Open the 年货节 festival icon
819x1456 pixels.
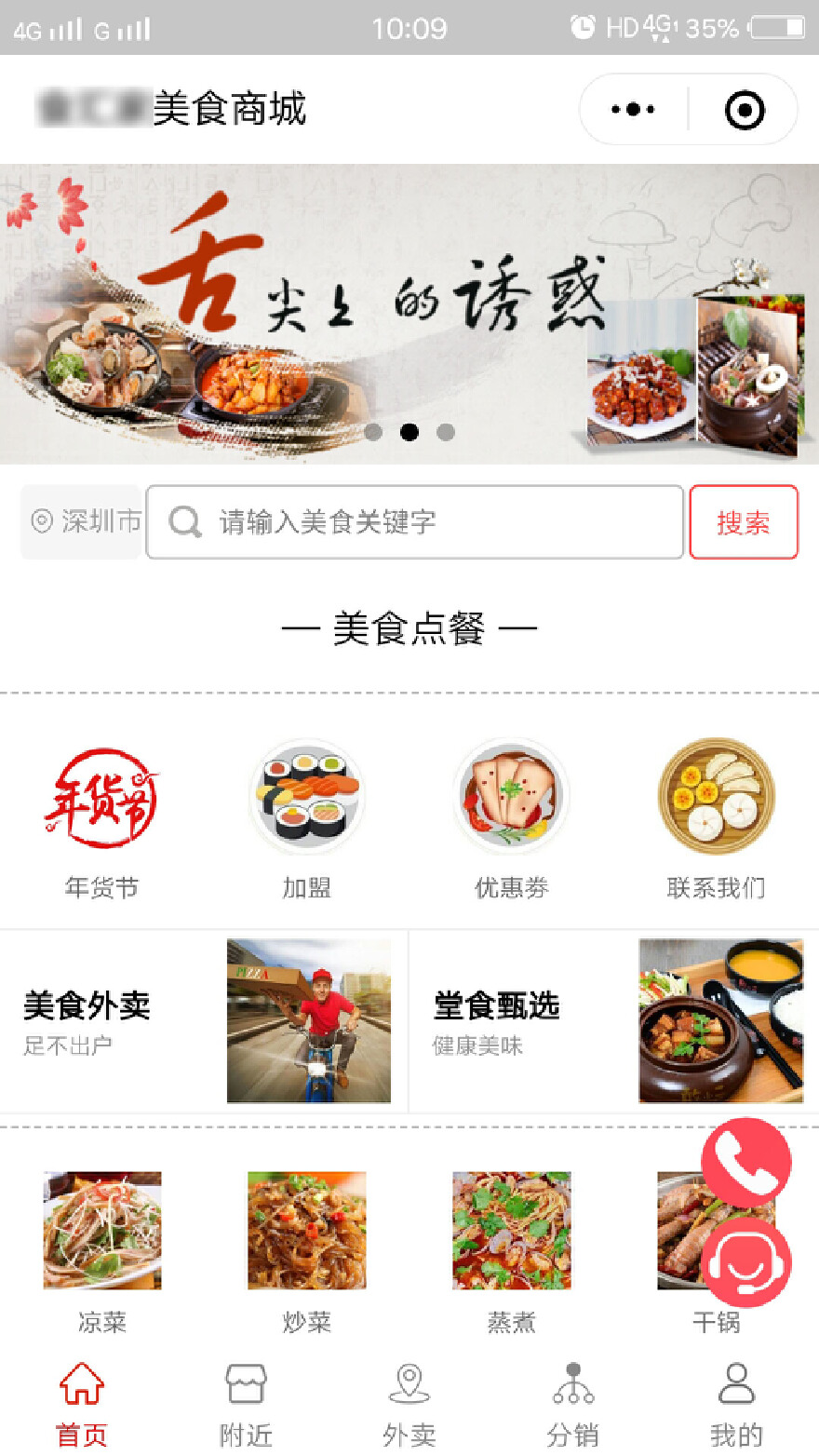[x=102, y=796]
